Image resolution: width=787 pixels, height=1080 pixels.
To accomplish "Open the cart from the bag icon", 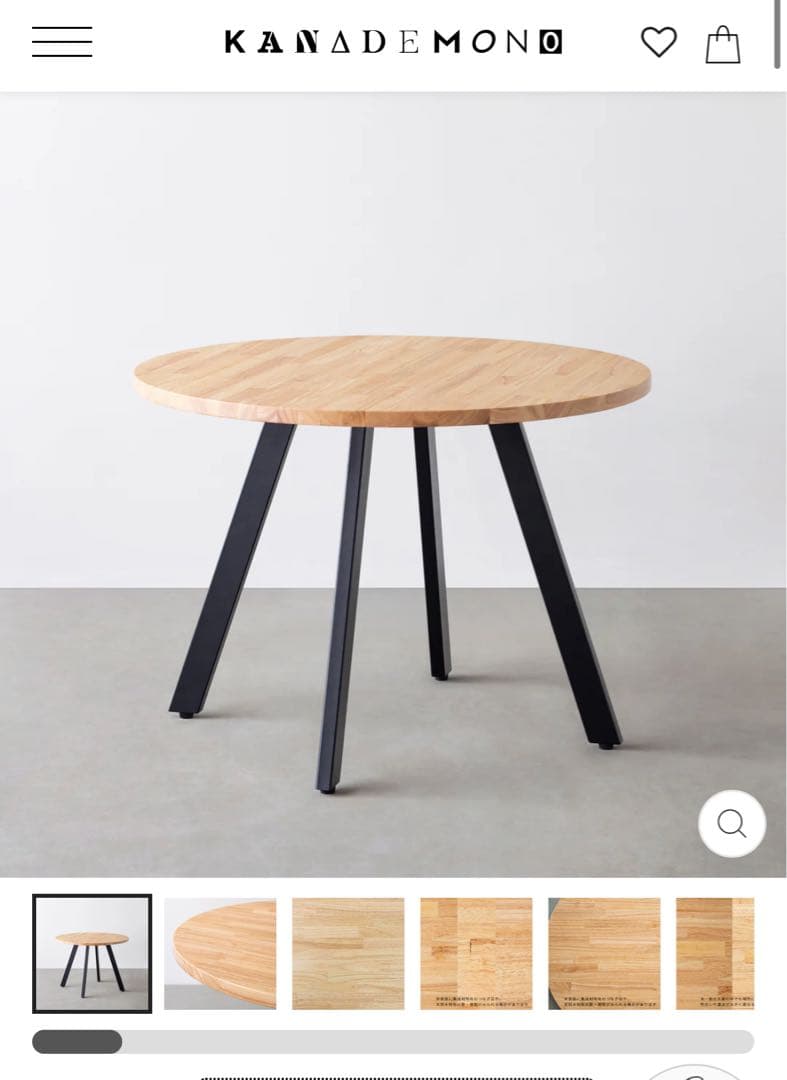I will (x=723, y=43).
